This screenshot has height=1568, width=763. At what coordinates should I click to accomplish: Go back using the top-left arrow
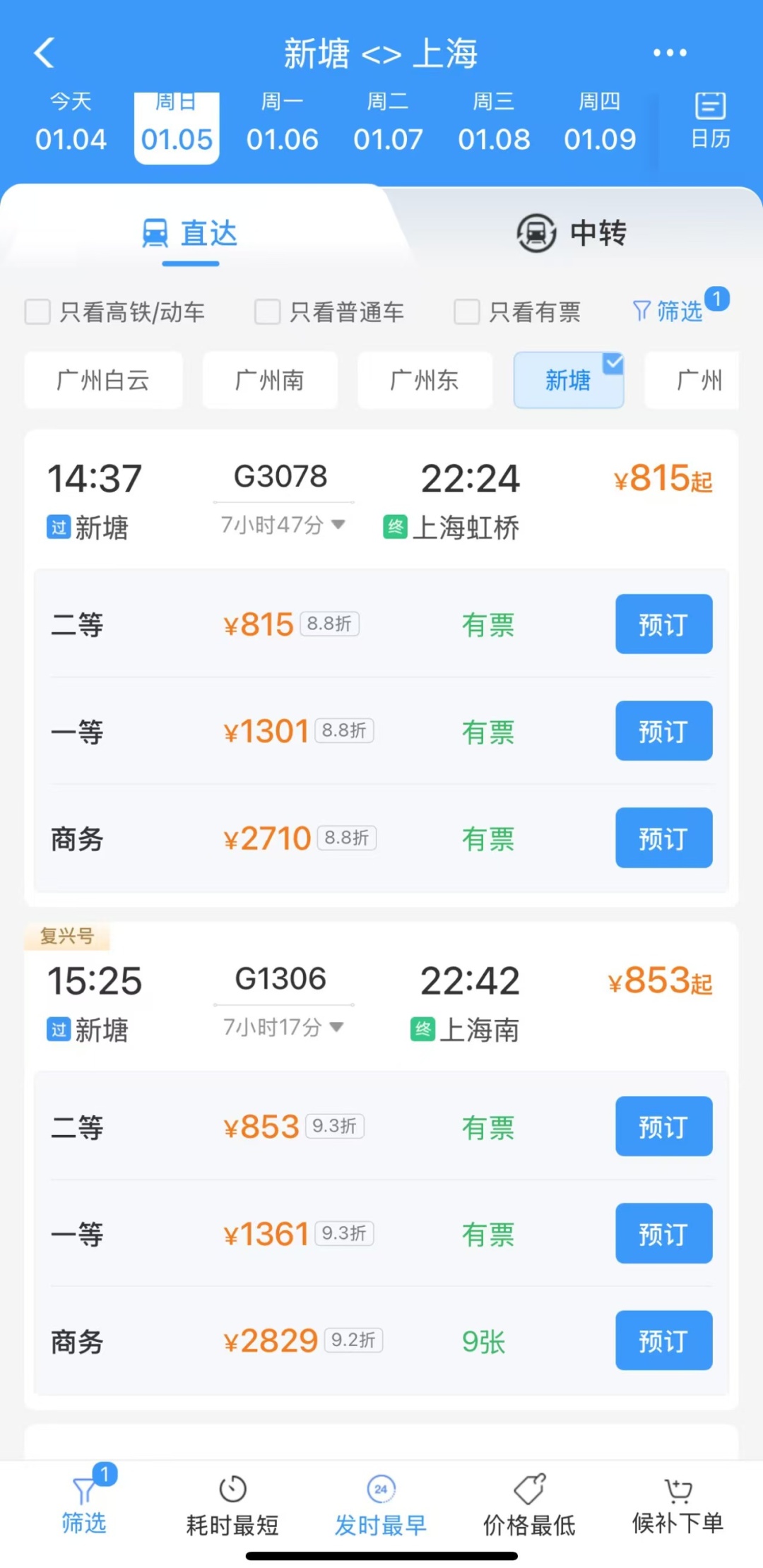(x=45, y=53)
